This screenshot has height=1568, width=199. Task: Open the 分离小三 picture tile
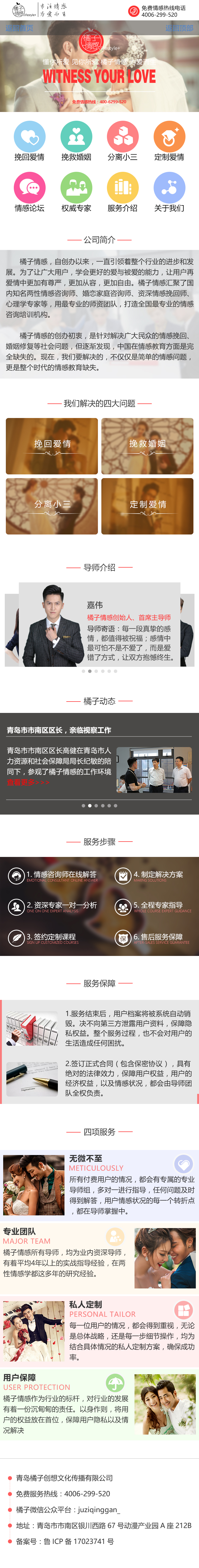click(52, 506)
